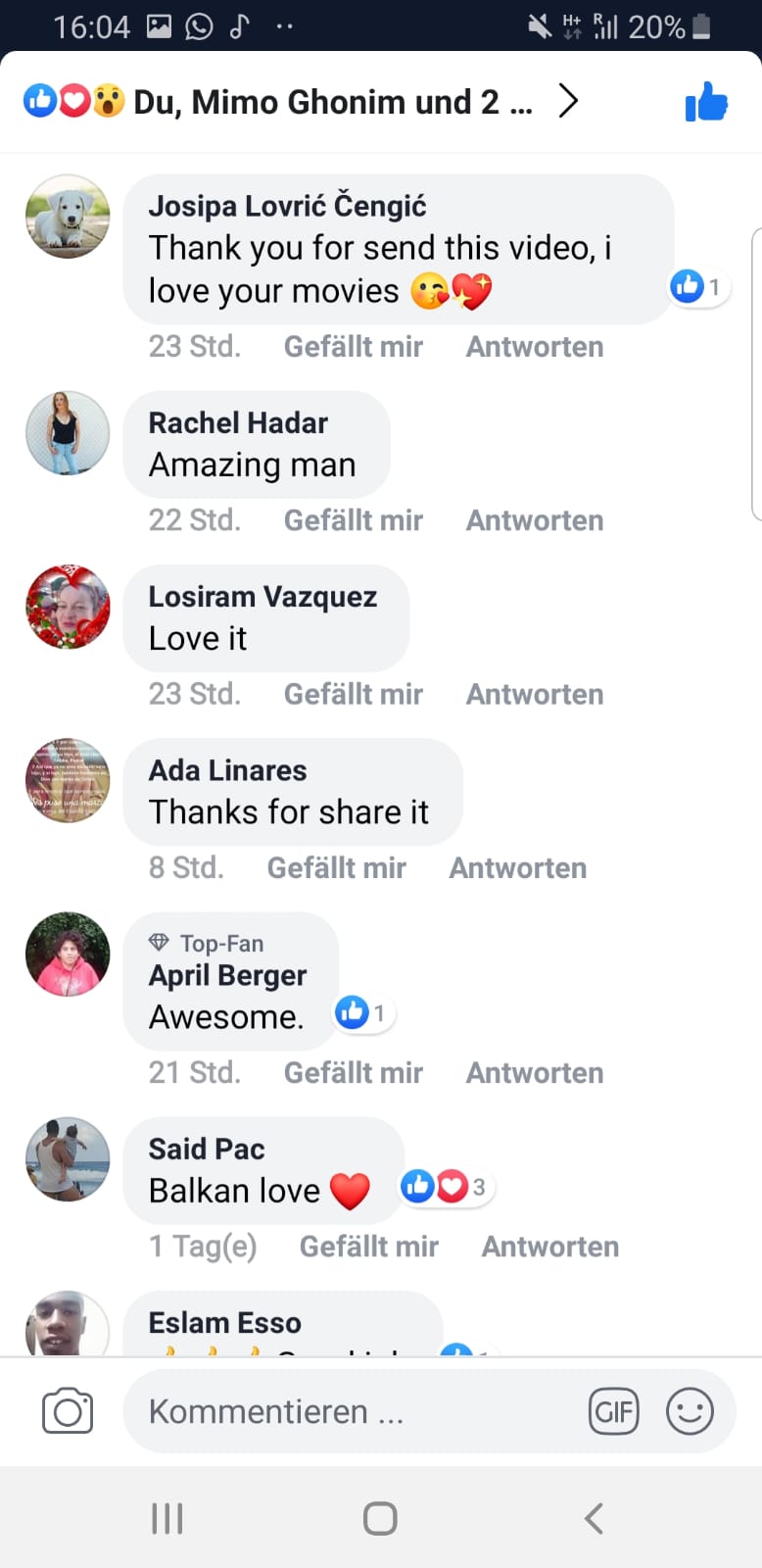The width and height of the screenshot is (762, 1568).
Task: Open the GIF picker
Action: (614, 1412)
